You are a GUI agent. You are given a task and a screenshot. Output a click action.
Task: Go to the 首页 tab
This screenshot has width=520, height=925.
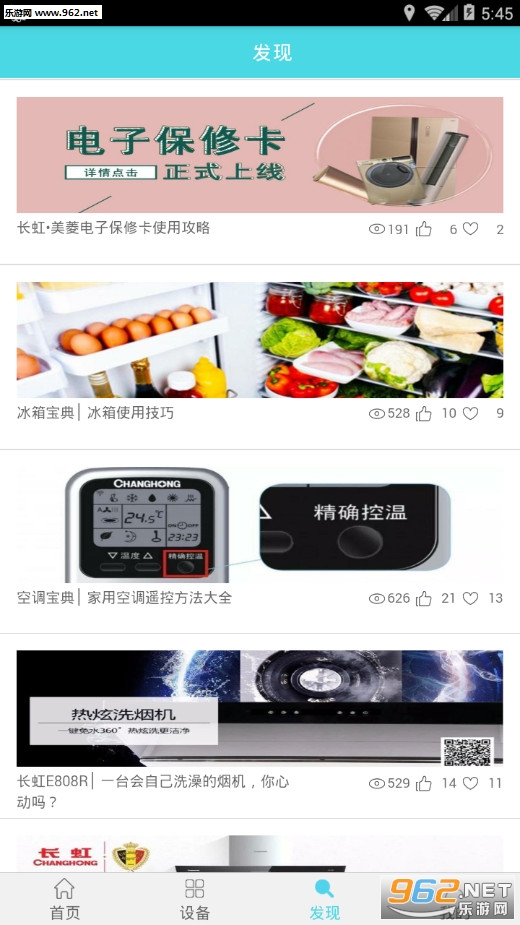coord(65,899)
